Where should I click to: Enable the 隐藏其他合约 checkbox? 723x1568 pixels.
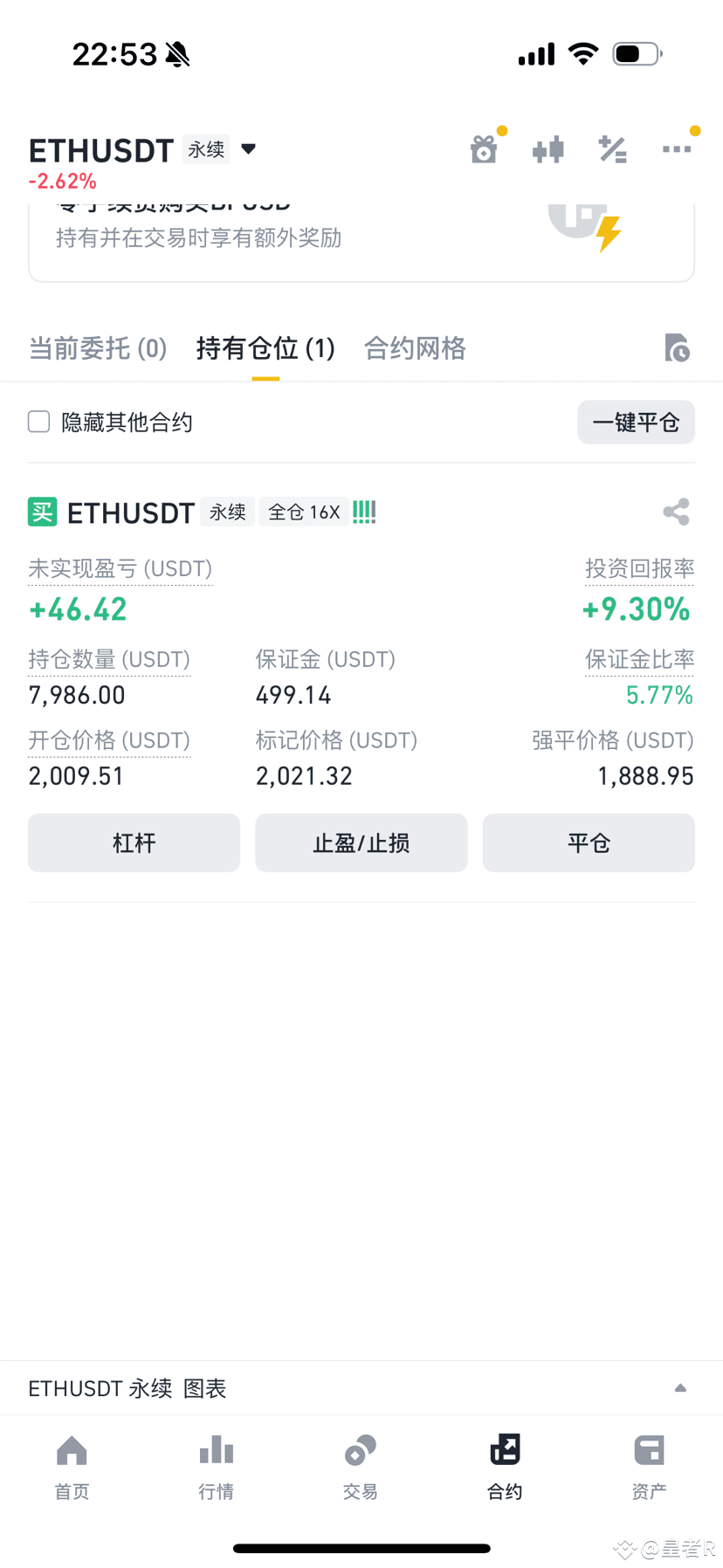coord(38,422)
